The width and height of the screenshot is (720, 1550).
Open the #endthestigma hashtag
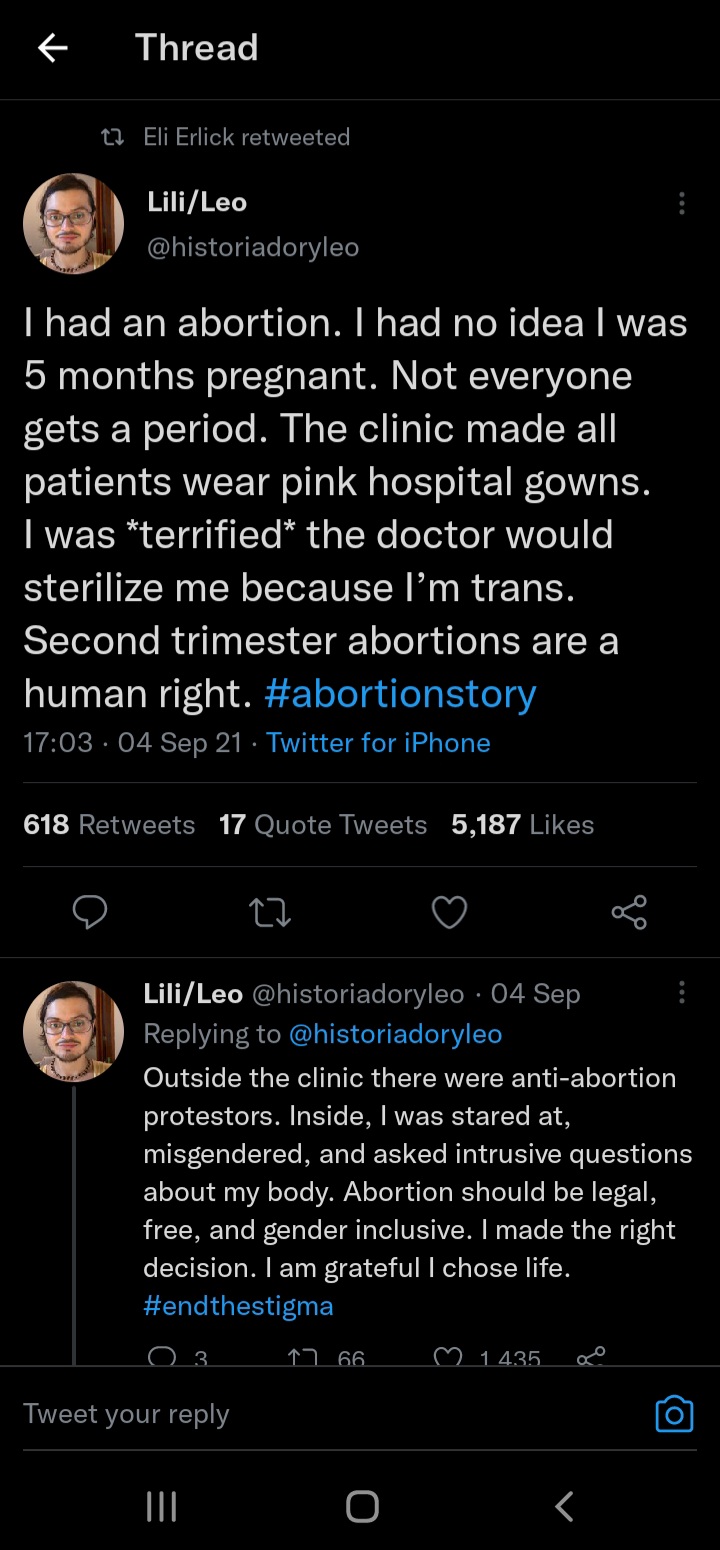[238, 1305]
